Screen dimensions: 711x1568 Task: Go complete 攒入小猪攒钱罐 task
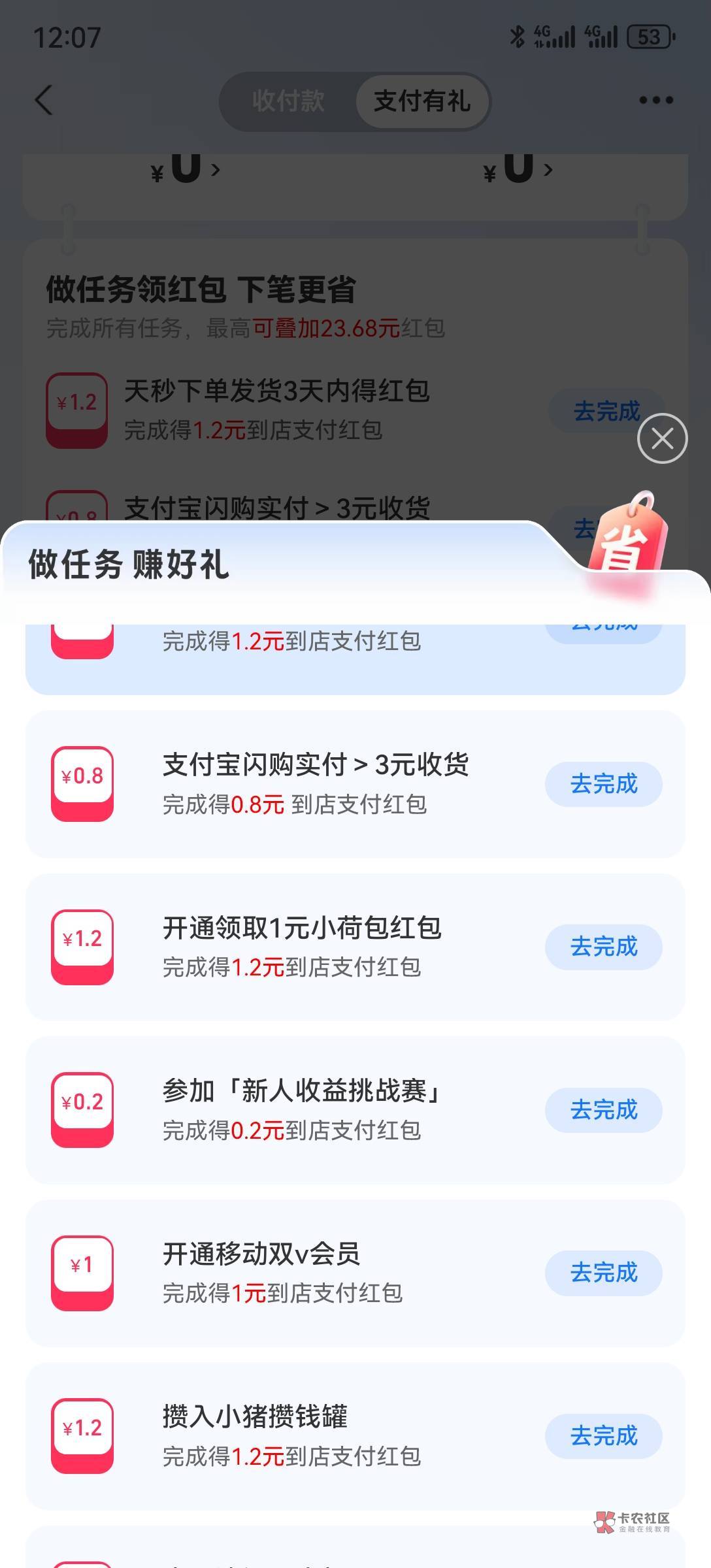(x=603, y=1436)
